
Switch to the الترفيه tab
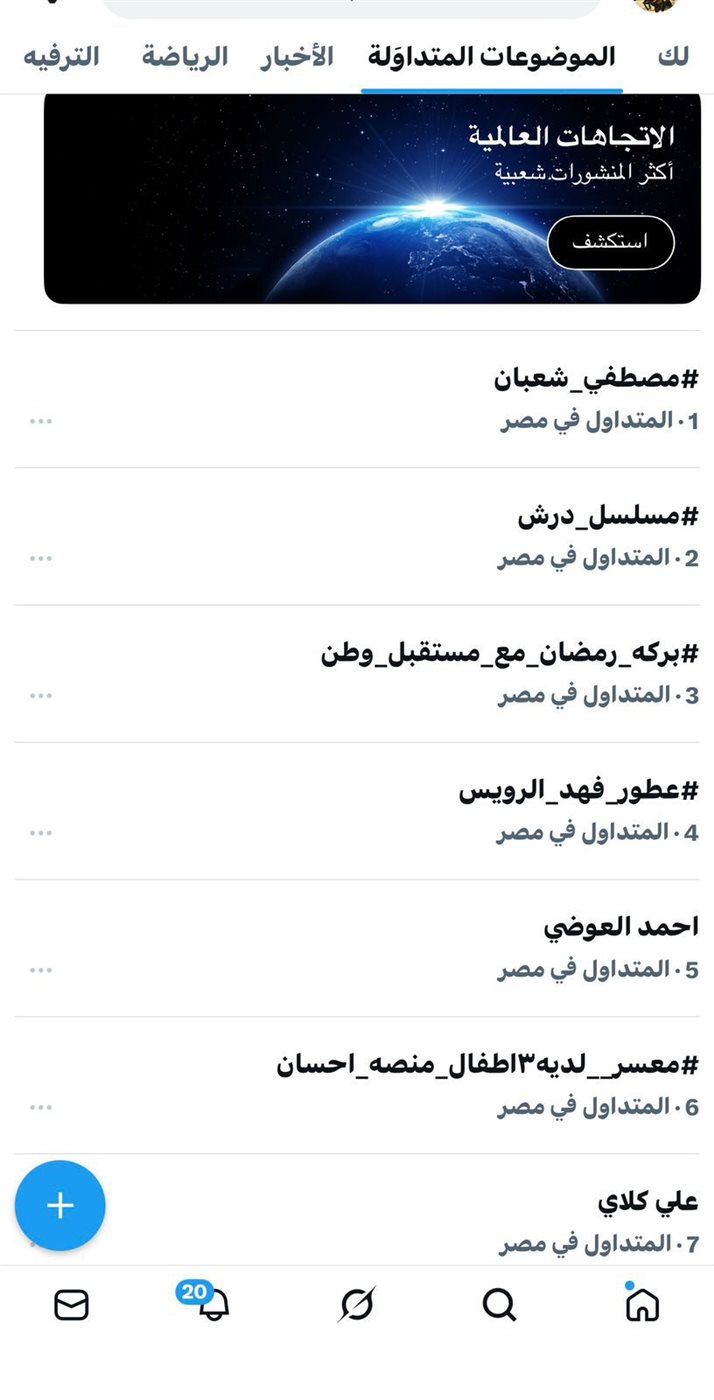pyautogui.click(x=62, y=56)
